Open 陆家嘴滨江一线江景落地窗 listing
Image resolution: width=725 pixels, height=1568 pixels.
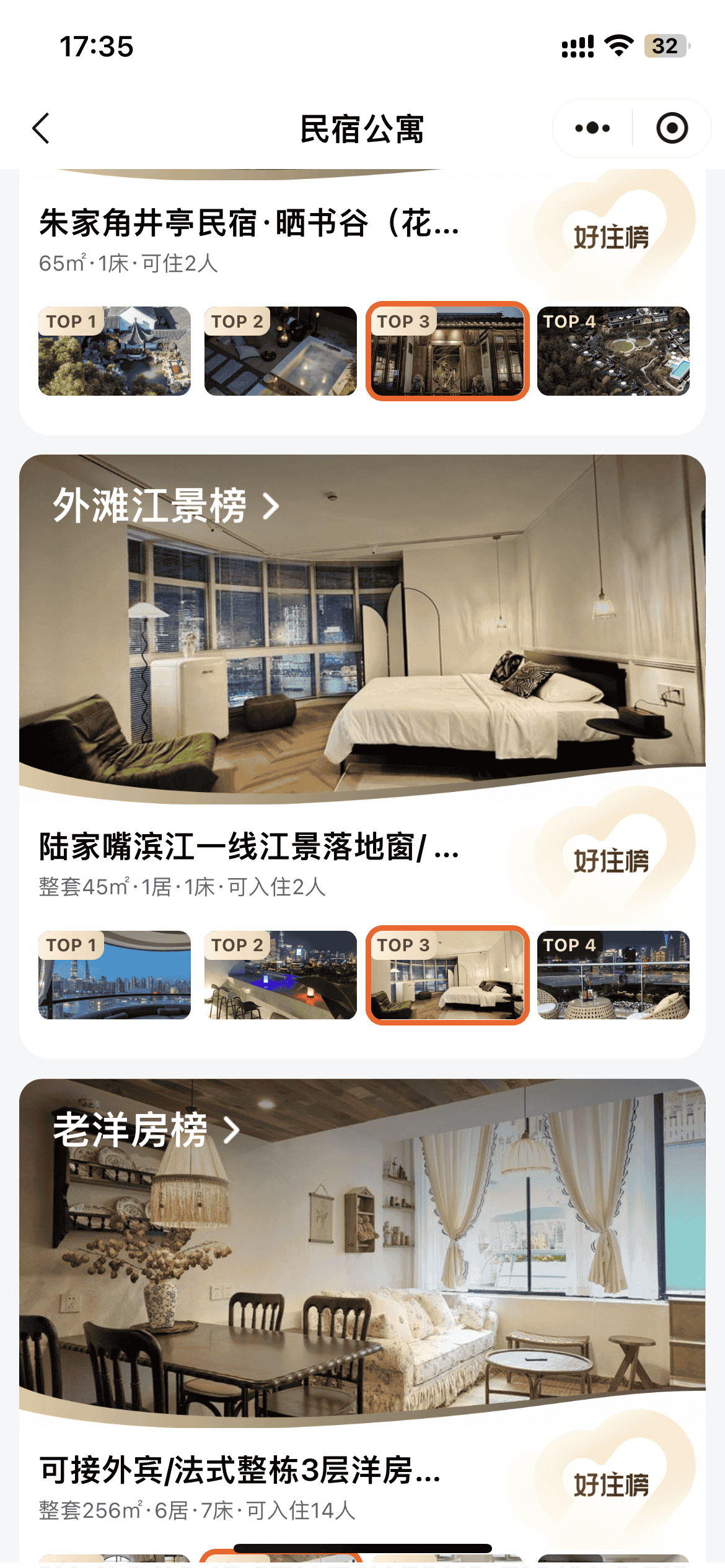click(249, 847)
